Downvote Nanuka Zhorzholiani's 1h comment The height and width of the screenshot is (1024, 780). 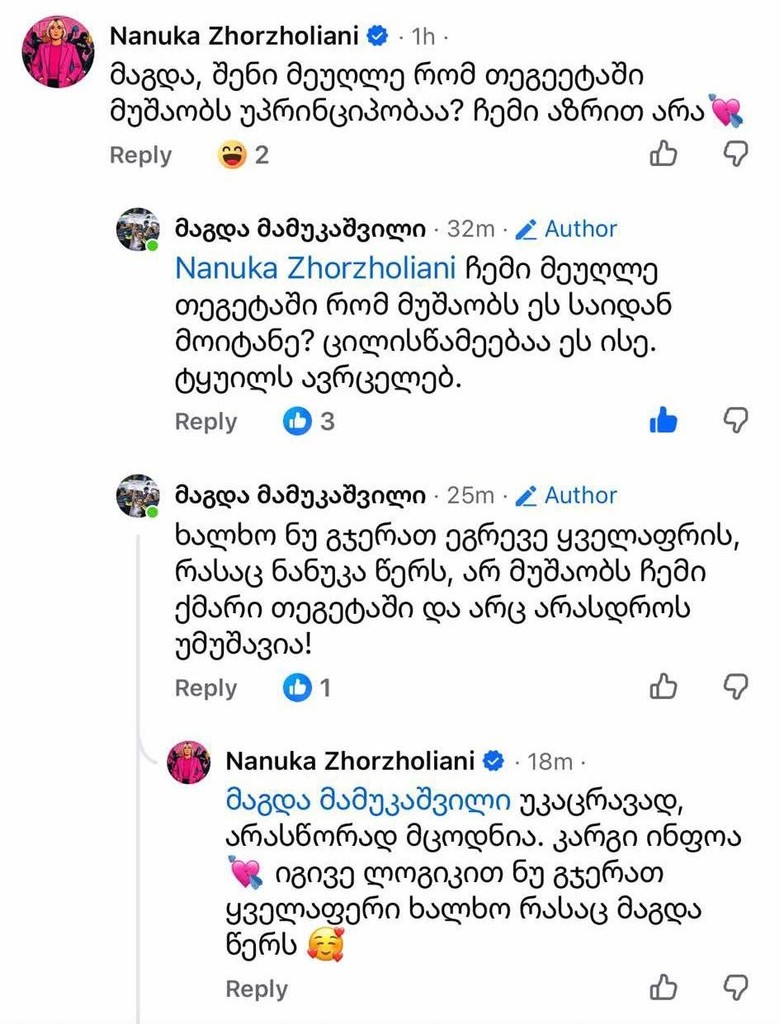[736, 153]
